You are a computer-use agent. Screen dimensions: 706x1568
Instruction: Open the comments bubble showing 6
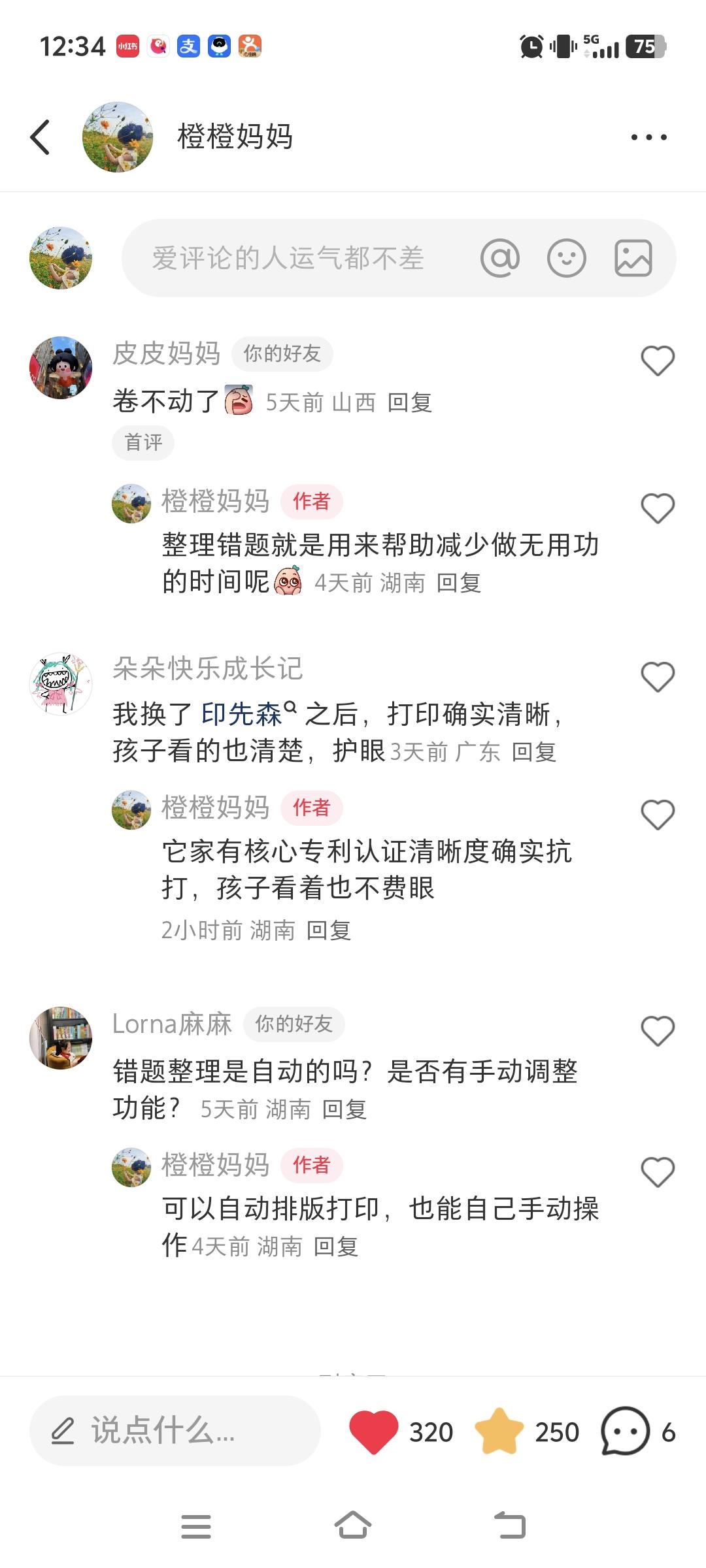626,1431
